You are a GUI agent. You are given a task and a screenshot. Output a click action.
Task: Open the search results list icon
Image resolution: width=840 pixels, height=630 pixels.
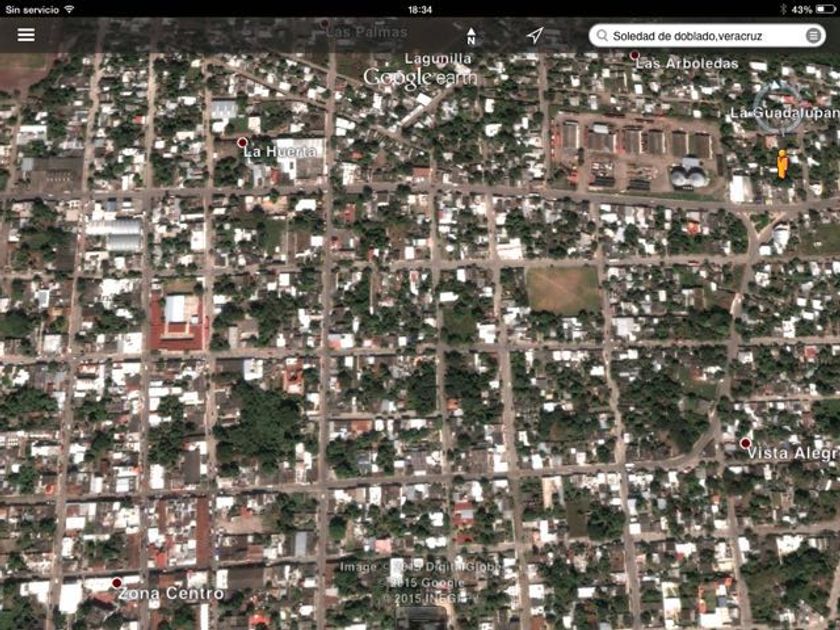coord(814,36)
